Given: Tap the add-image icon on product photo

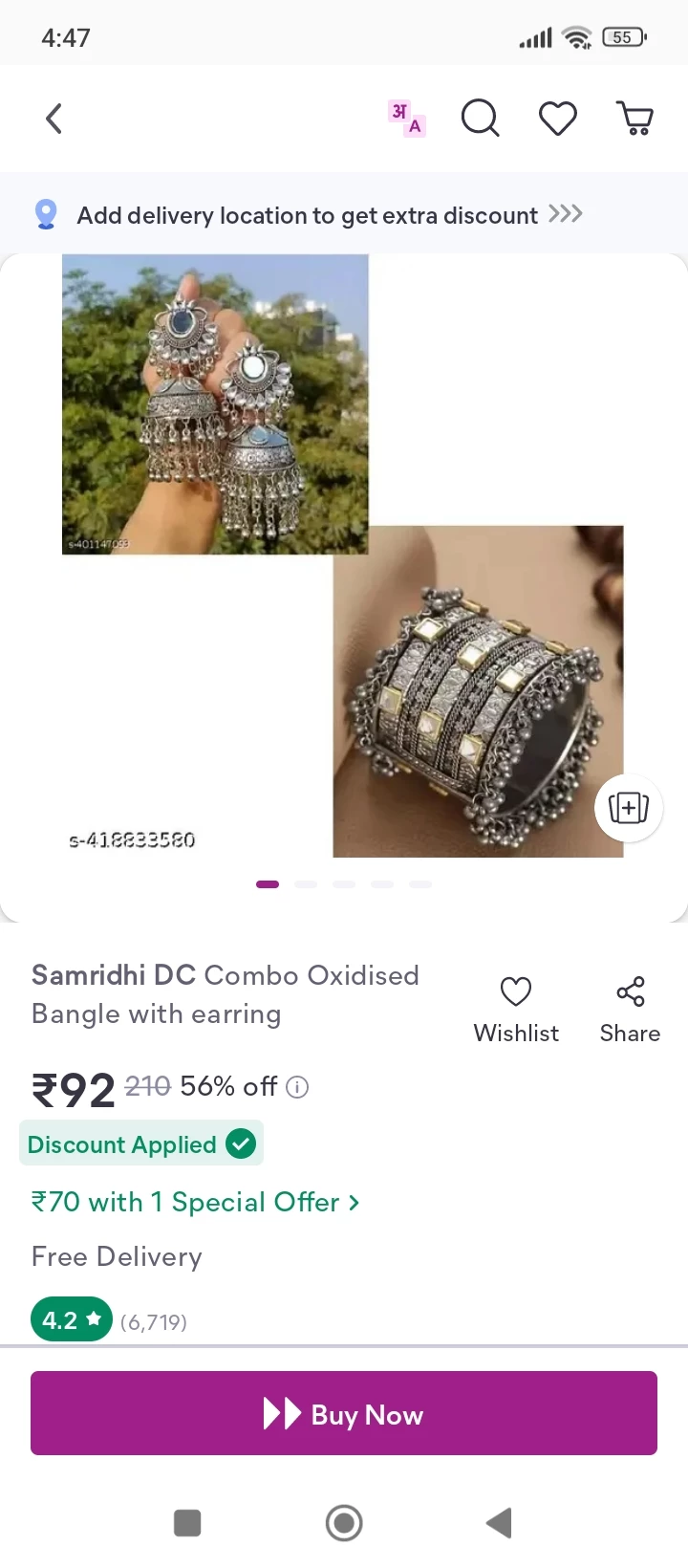Looking at the screenshot, I should [629, 808].
